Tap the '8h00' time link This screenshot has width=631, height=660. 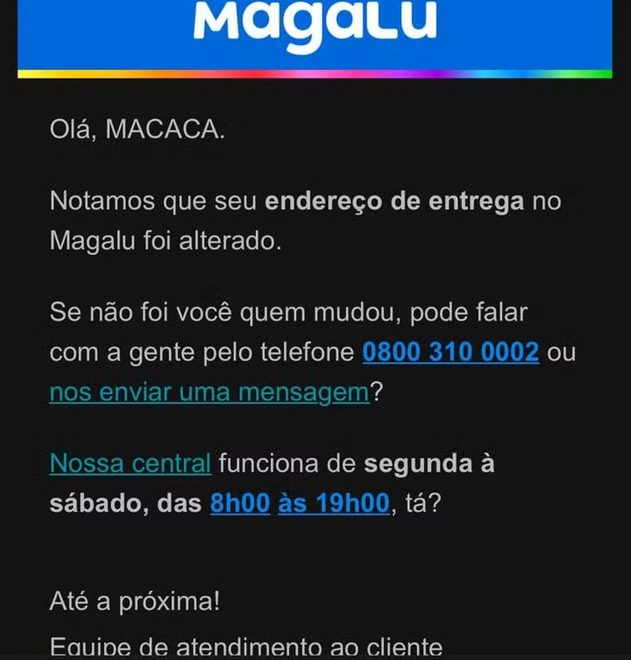coord(240,504)
